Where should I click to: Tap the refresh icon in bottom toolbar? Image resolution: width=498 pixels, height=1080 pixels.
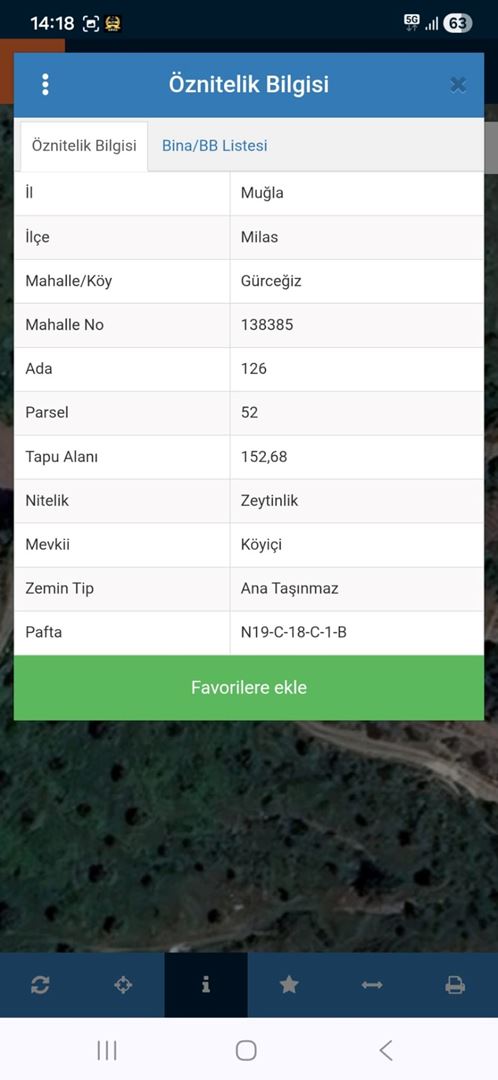(x=40, y=985)
